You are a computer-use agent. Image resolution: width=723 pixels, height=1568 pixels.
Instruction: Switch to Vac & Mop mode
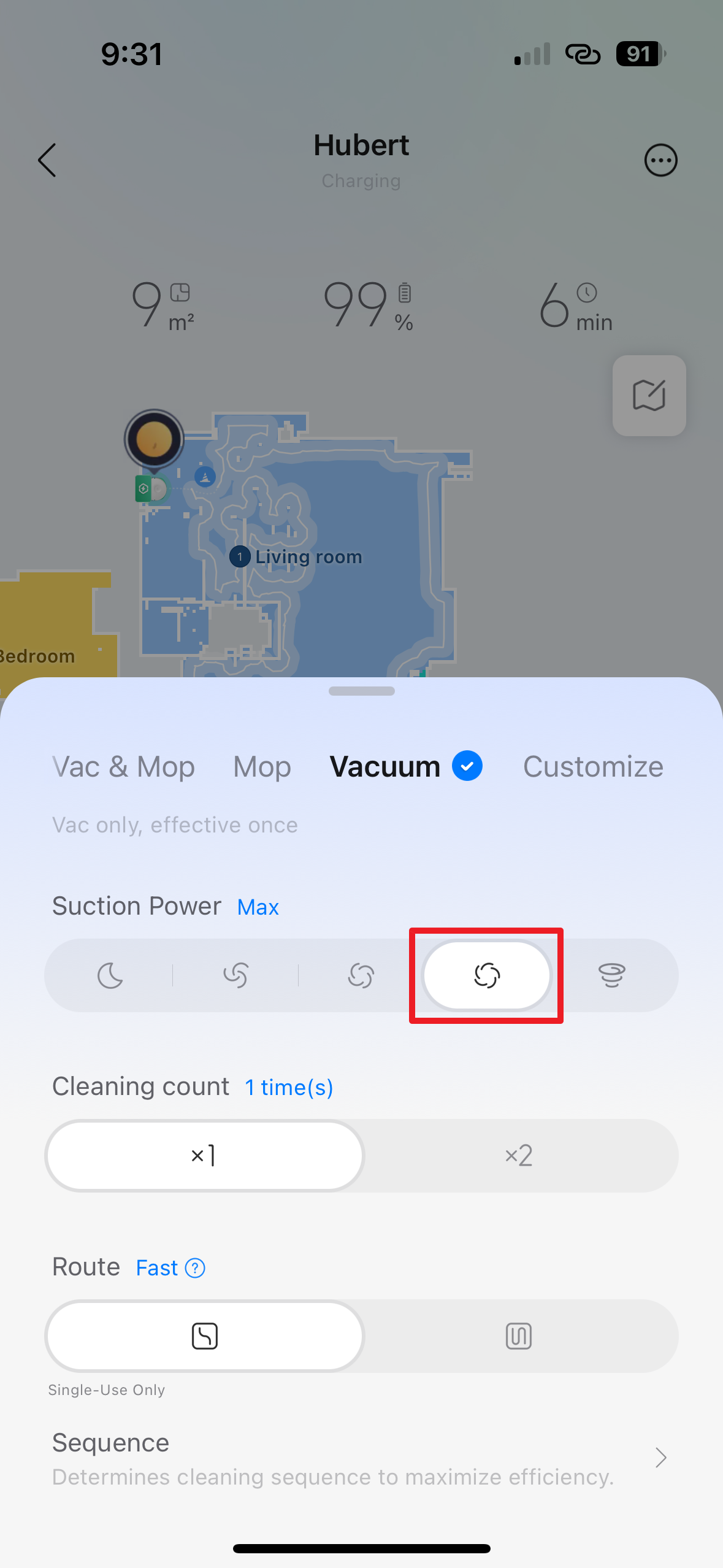point(123,767)
